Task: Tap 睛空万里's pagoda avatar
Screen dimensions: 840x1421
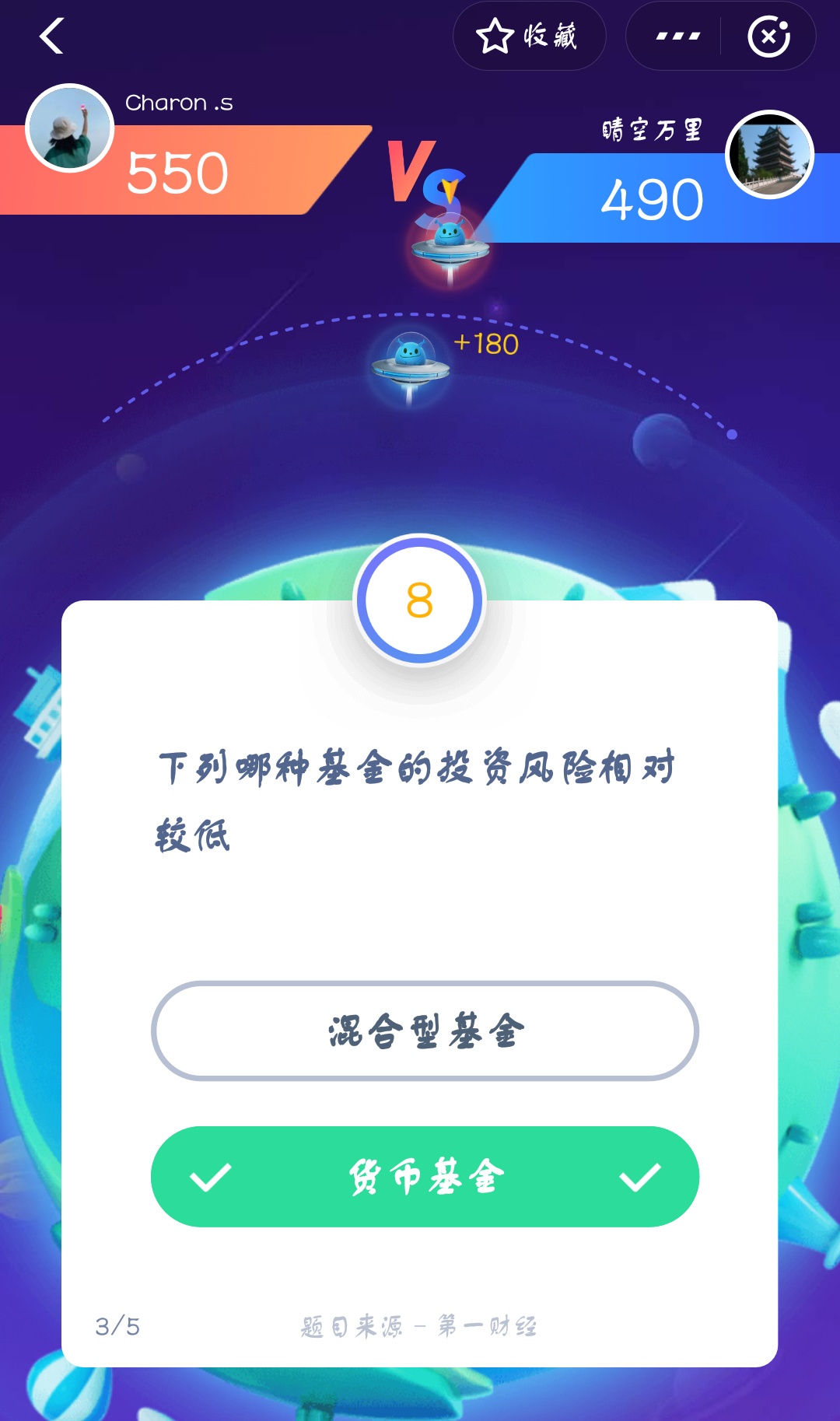Action: 768,154
